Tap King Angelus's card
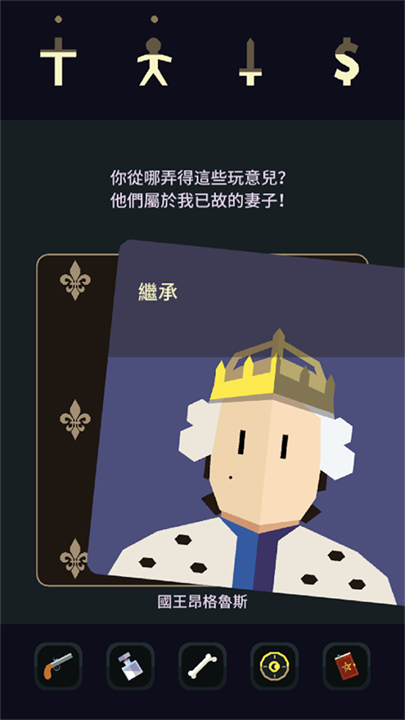 tap(248, 422)
